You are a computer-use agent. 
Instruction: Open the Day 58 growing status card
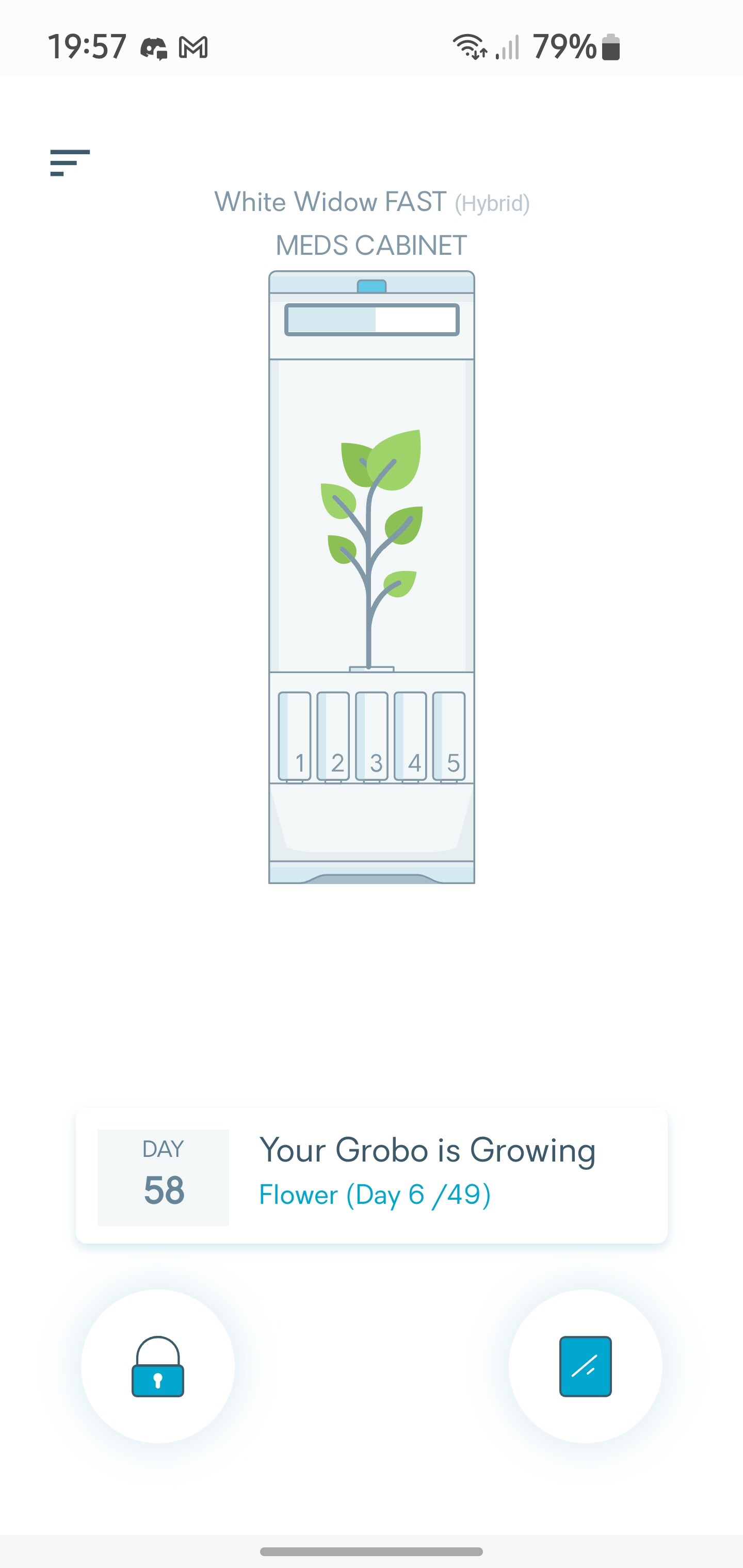coord(372,1177)
